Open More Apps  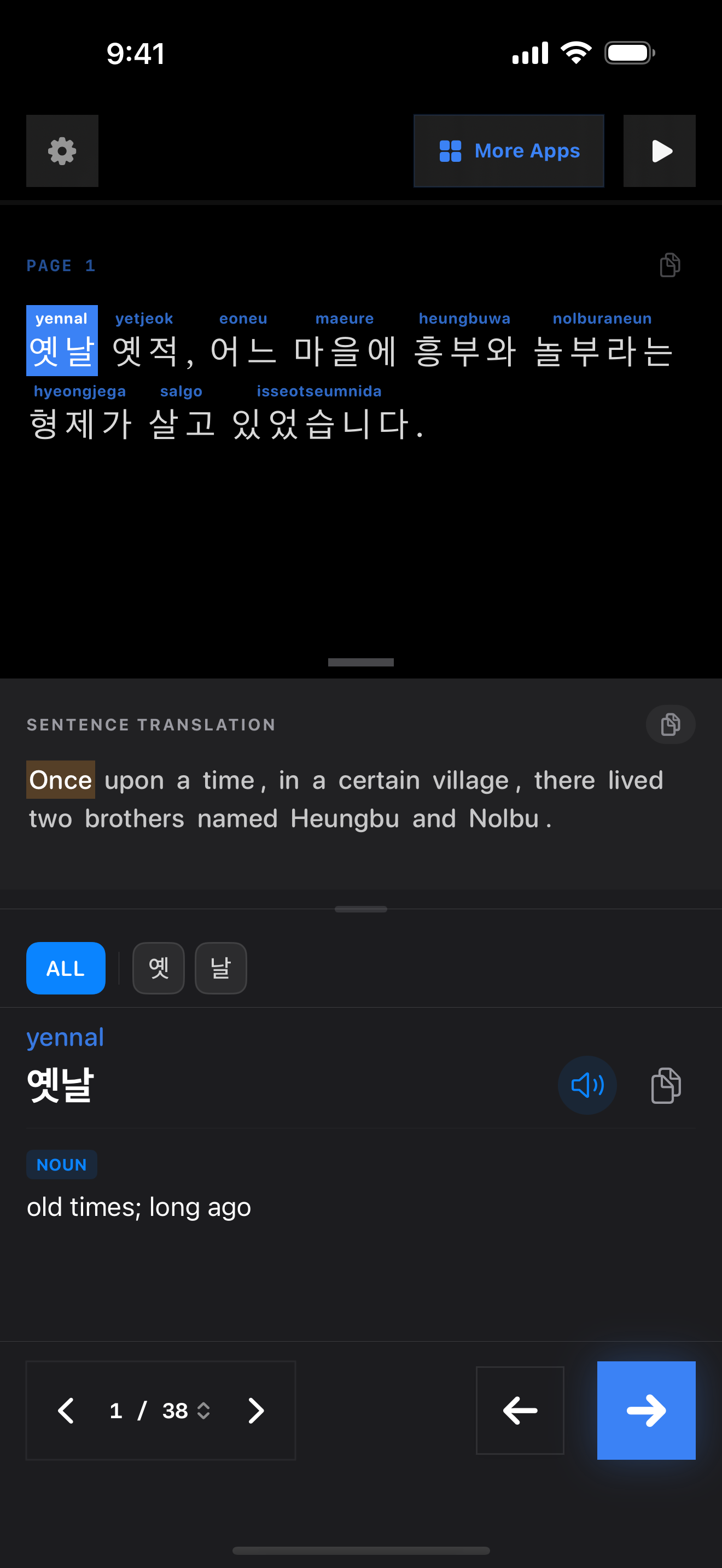[x=508, y=151]
